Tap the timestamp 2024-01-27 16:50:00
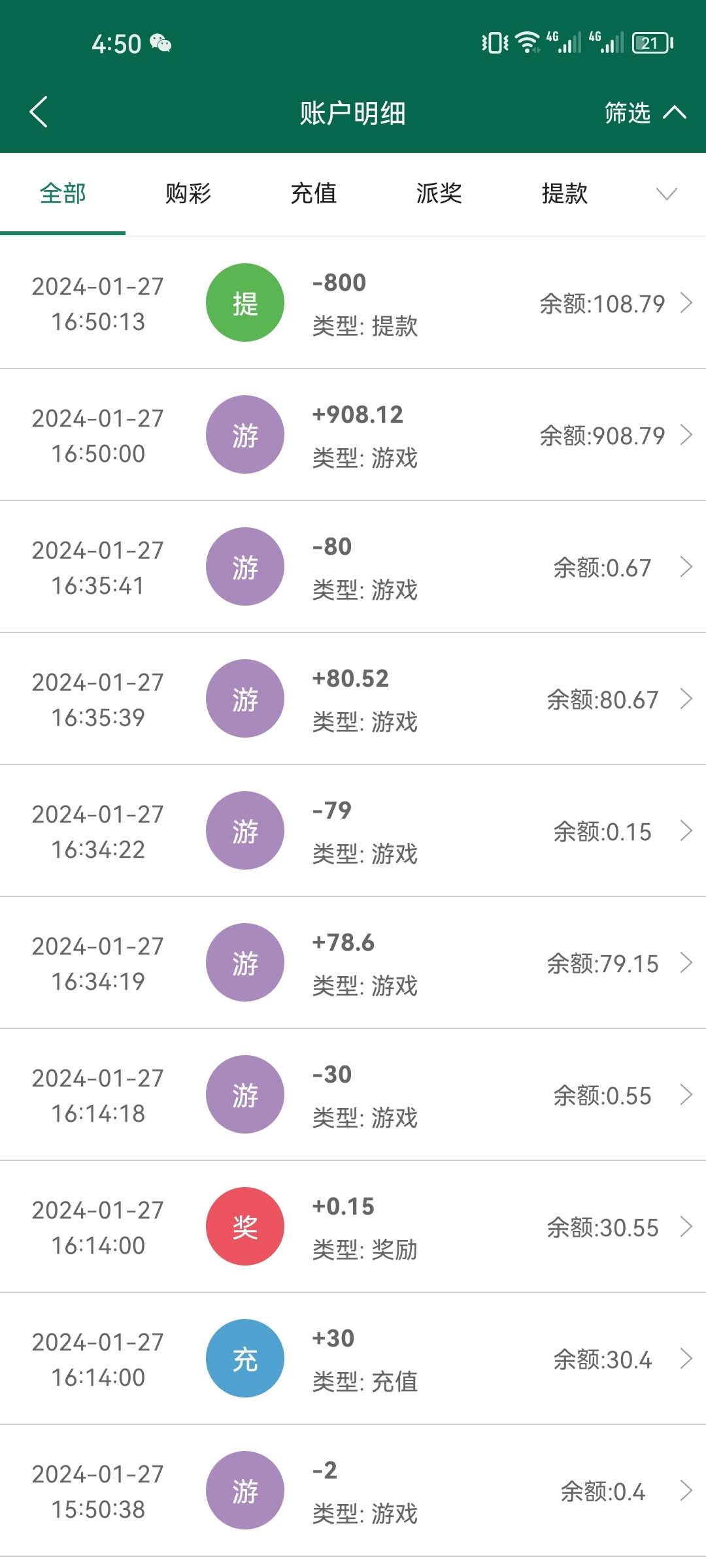The width and height of the screenshot is (706, 1568). [98, 434]
